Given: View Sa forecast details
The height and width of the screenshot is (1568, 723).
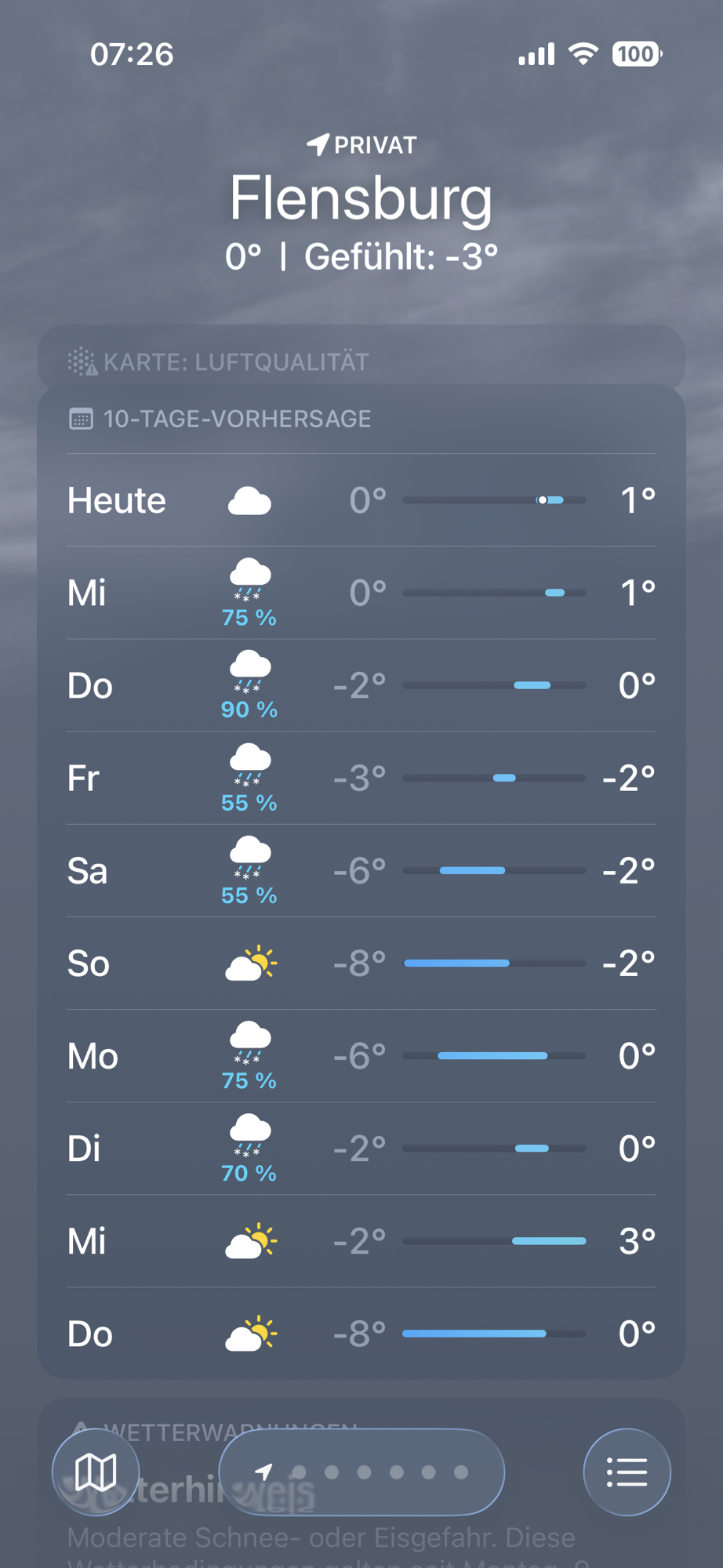Looking at the screenshot, I should point(361,870).
